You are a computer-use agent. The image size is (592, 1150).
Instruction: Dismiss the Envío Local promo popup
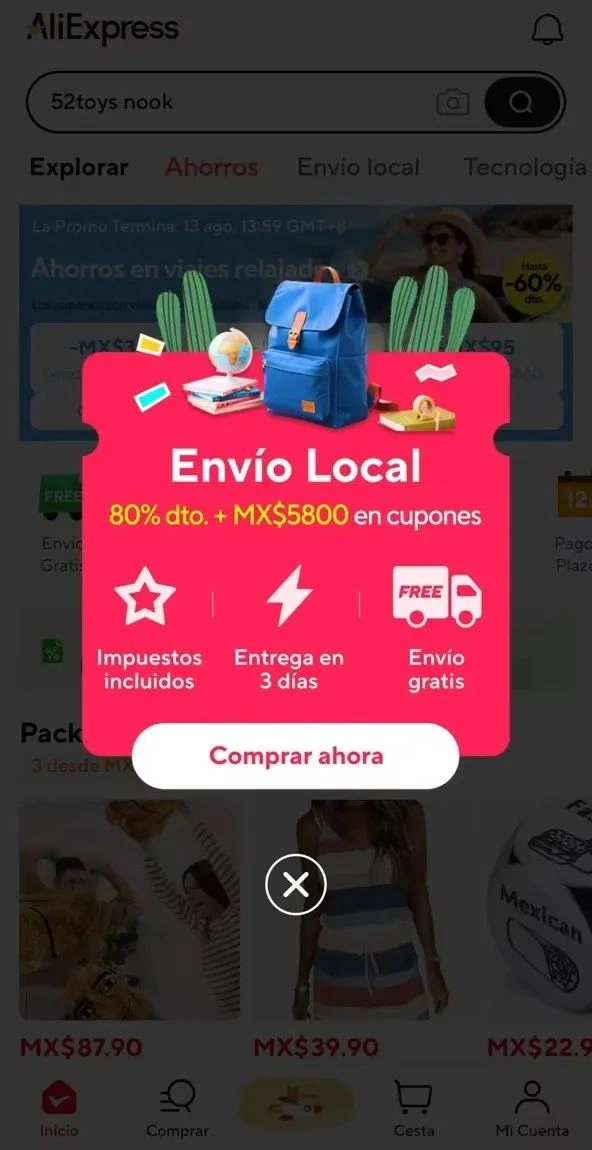tap(296, 885)
